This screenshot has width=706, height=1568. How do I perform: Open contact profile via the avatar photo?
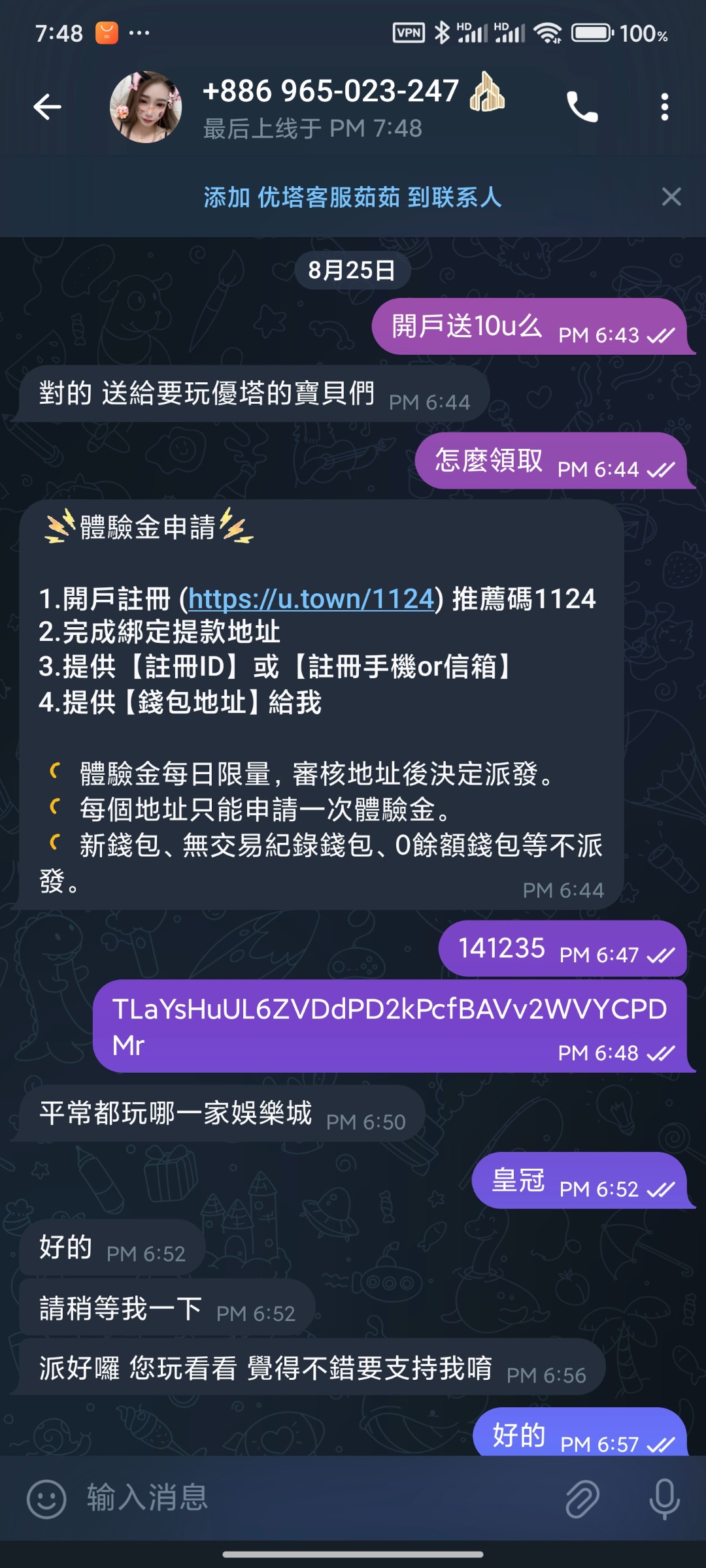coord(145,106)
